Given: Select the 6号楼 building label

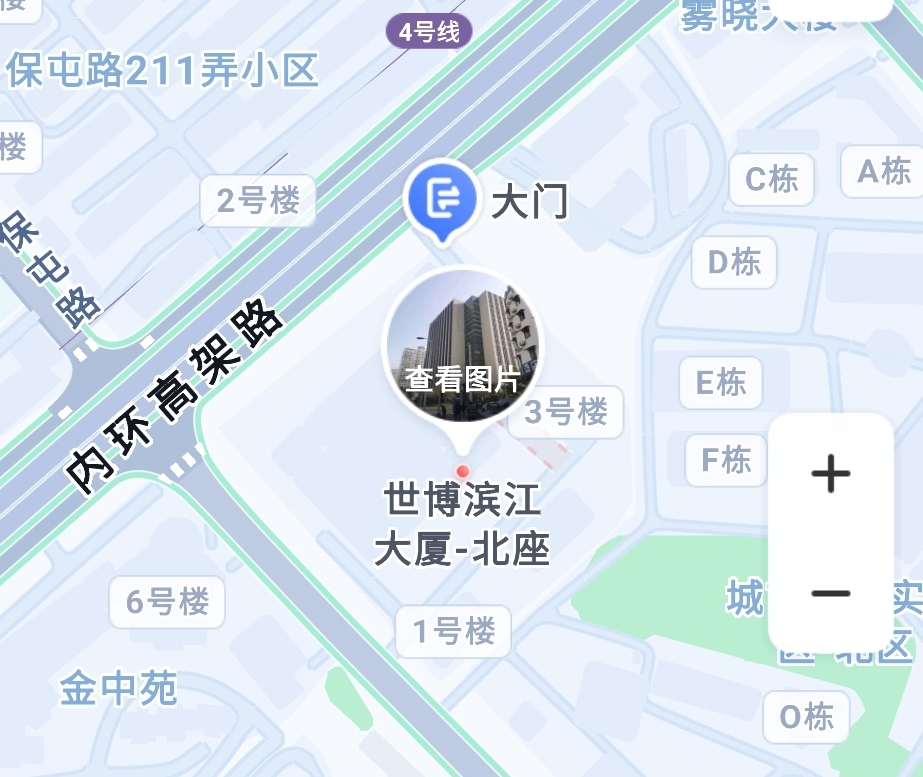Looking at the screenshot, I should point(167,602).
